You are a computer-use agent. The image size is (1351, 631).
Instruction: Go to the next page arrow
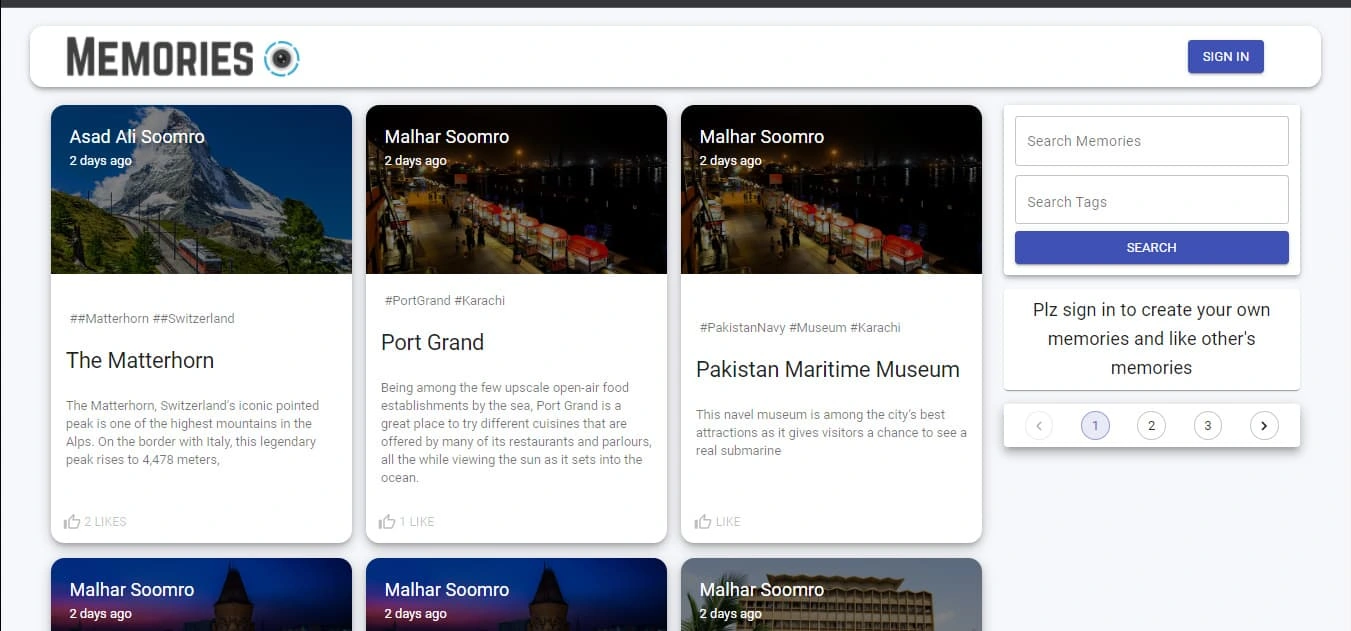pos(1264,426)
